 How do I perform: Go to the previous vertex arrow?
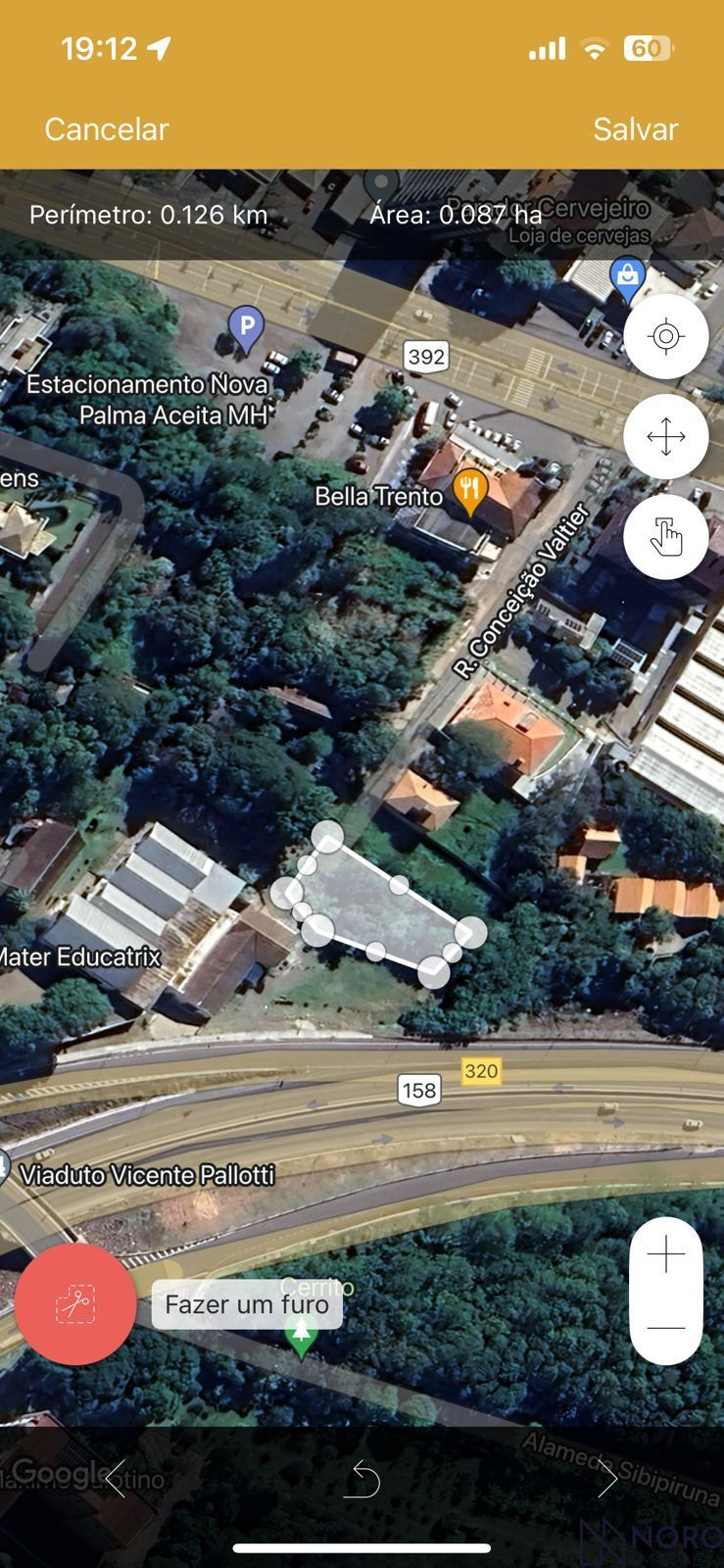116,1479
